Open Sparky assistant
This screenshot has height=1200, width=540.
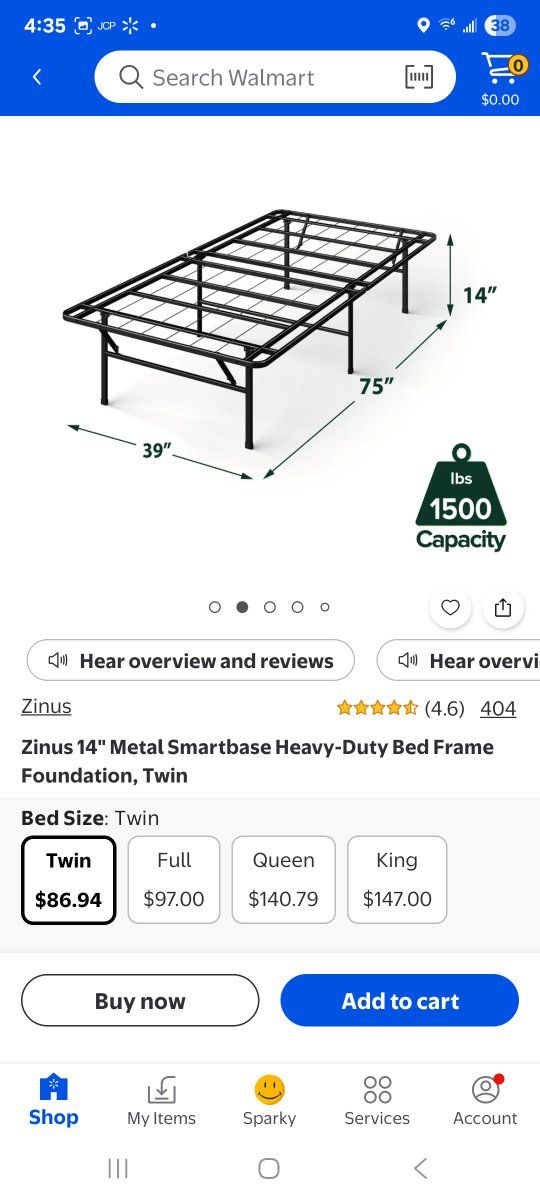pyautogui.click(x=270, y=1101)
